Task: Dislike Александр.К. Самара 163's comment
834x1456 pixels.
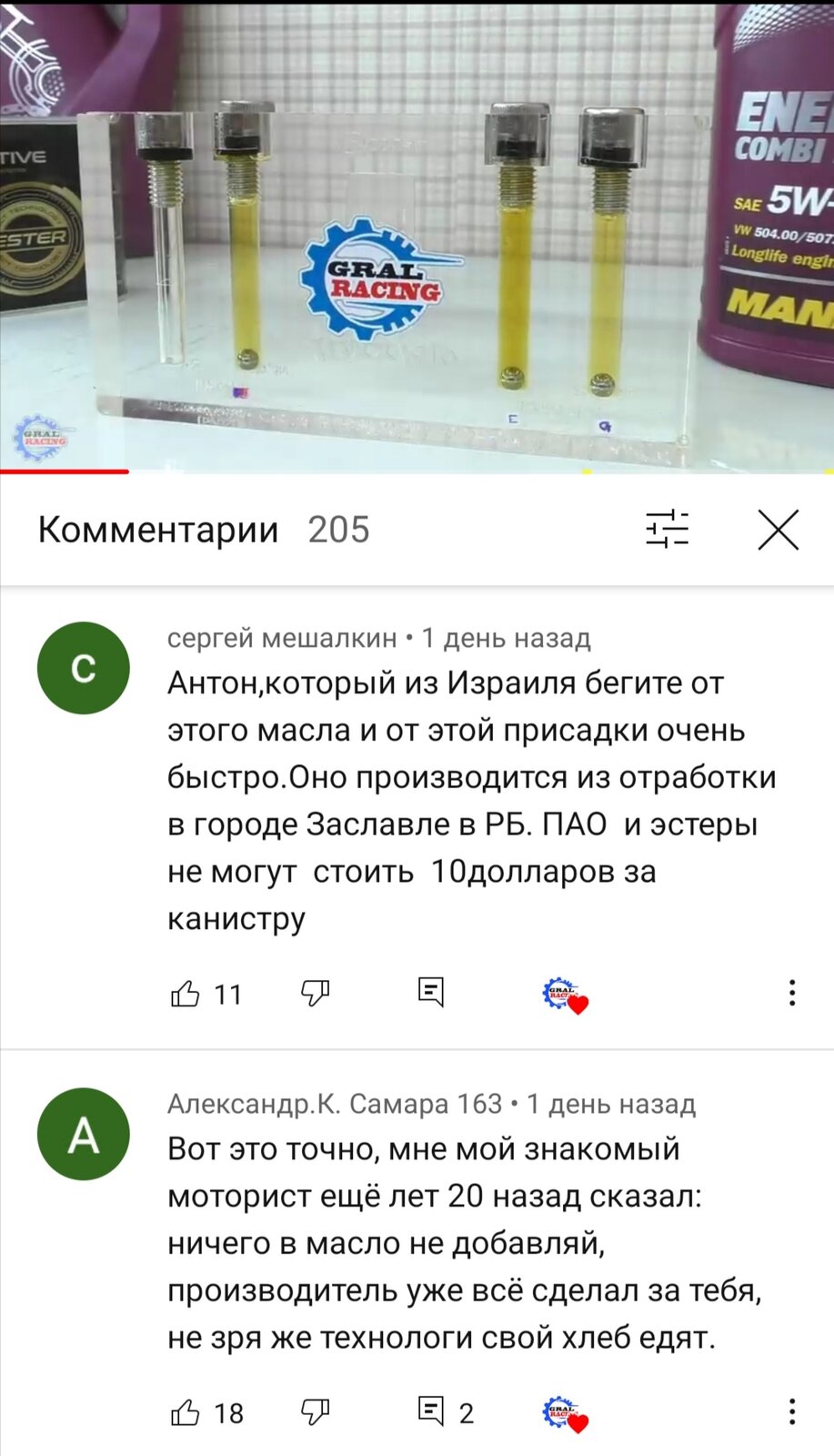Action: [x=316, y=1412]
